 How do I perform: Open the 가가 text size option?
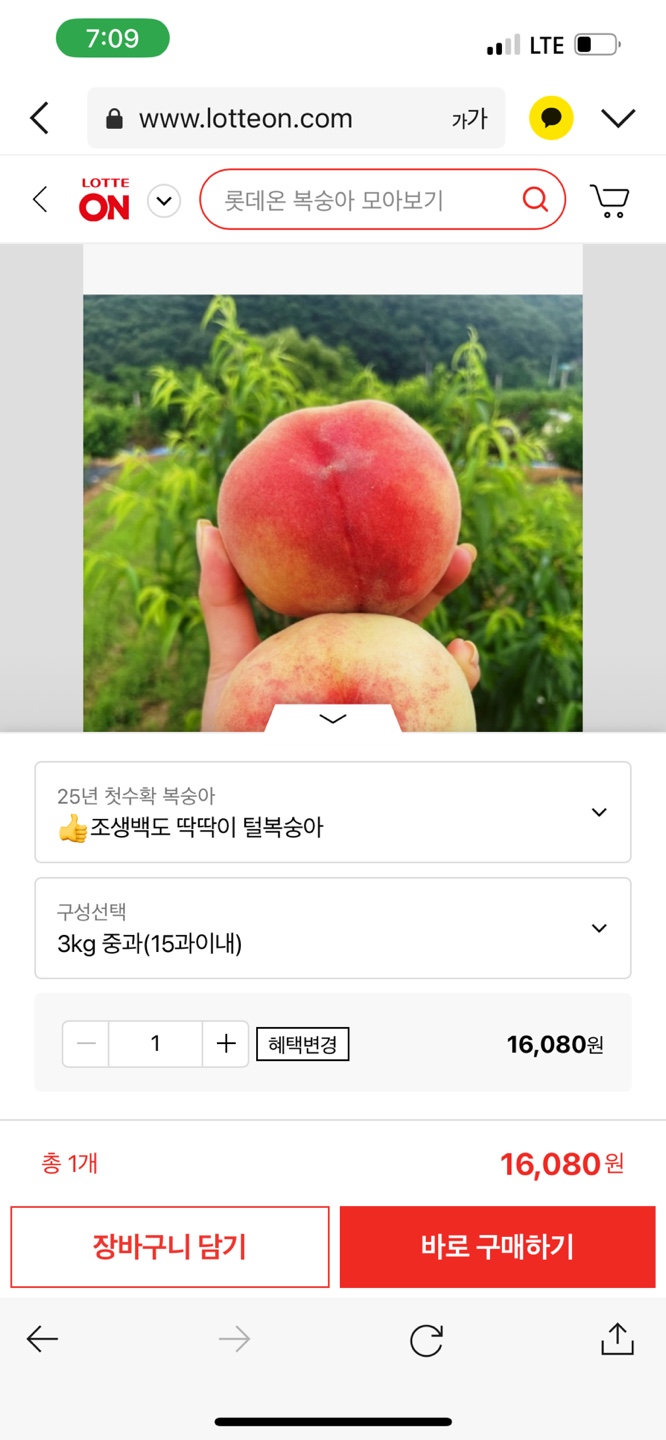pyautogui.click(x=469, y=119)
